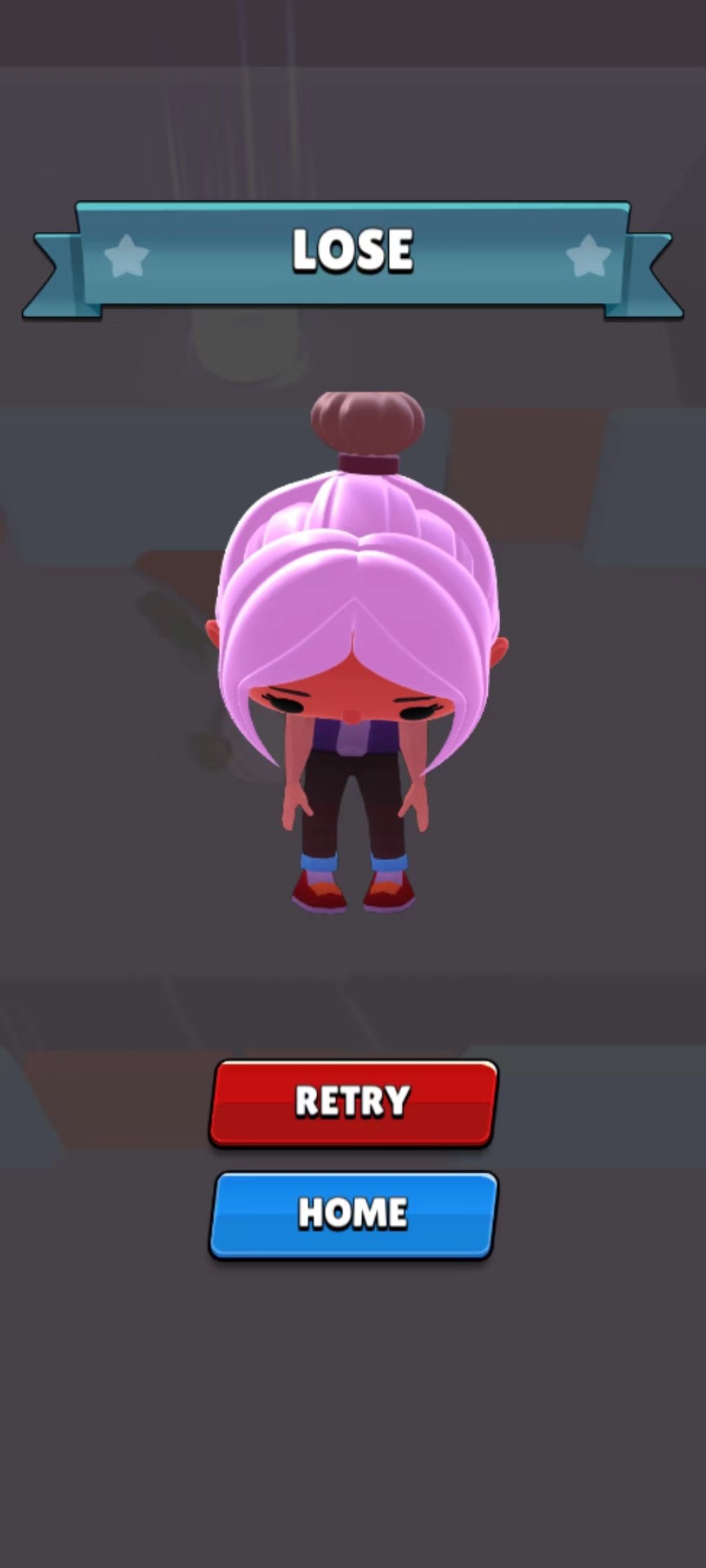Go back to Home screen

[353, 1214]
